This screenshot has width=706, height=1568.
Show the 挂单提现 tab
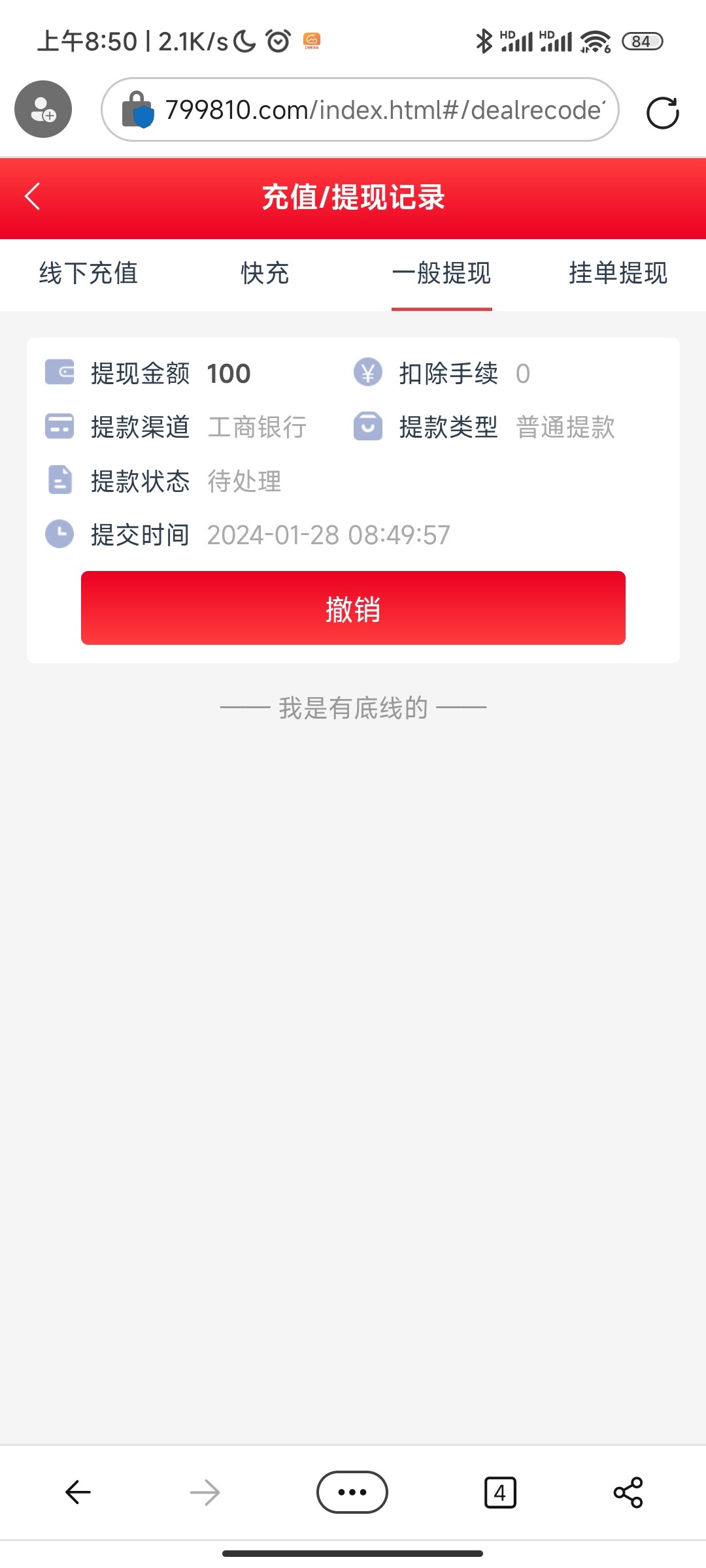pyautogui.click(x=618, y=274)
